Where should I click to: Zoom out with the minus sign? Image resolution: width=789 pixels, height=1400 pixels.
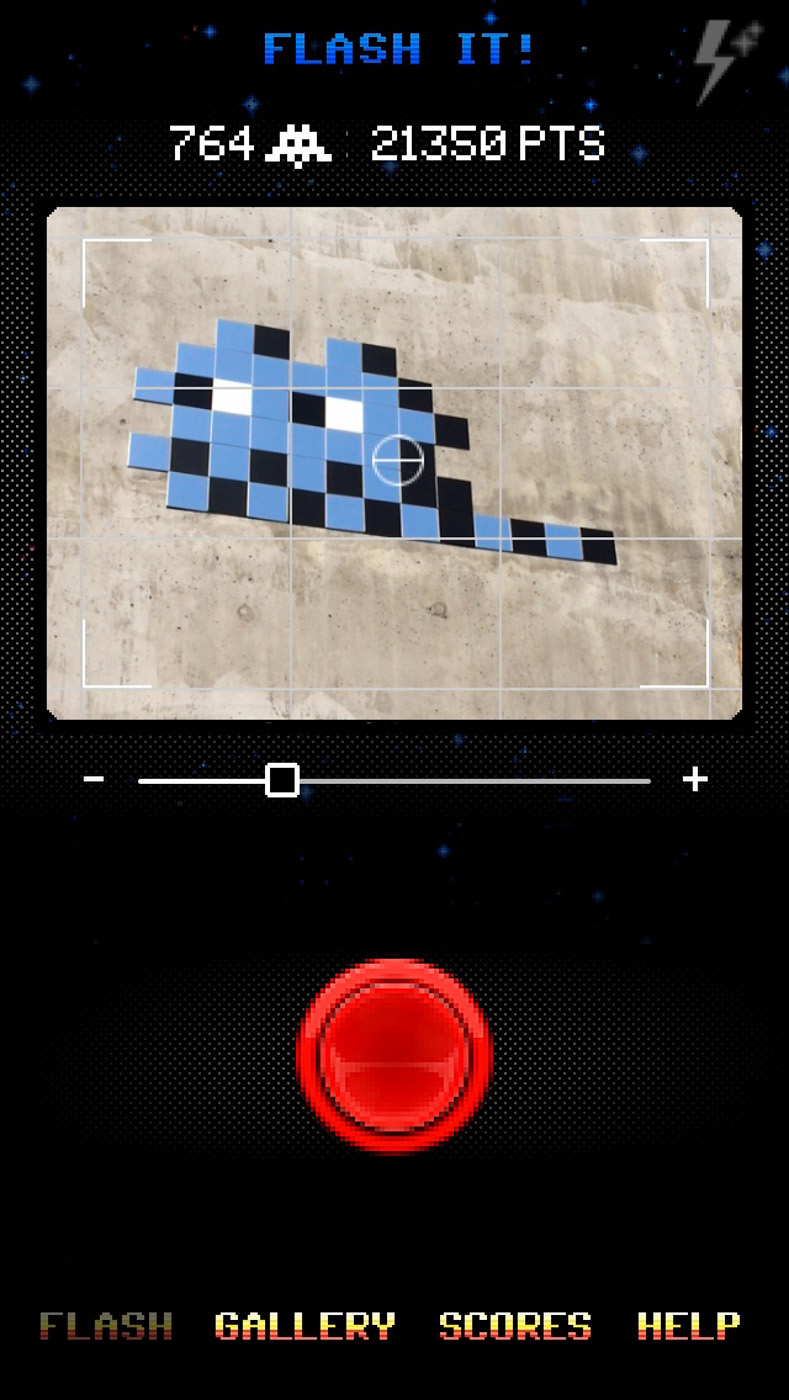pyautogui.click(x=94, y=779)
